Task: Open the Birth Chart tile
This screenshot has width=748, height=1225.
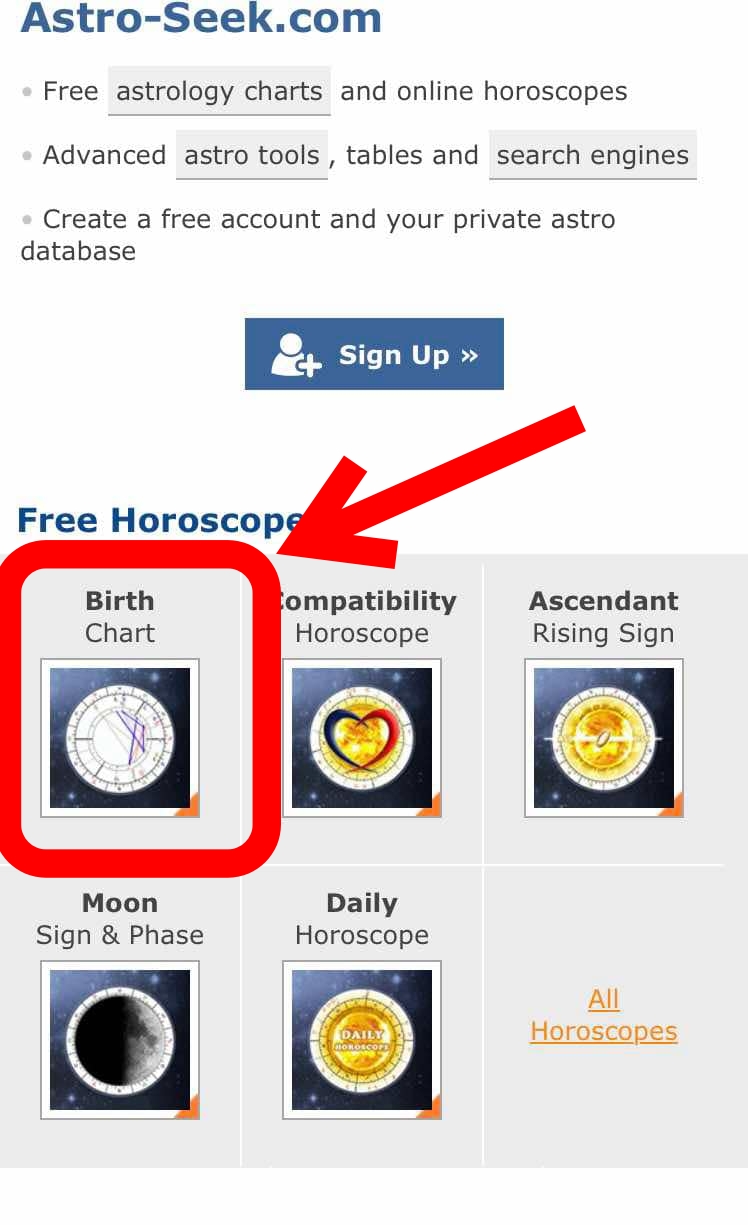Action: click(x=120, y=737)
